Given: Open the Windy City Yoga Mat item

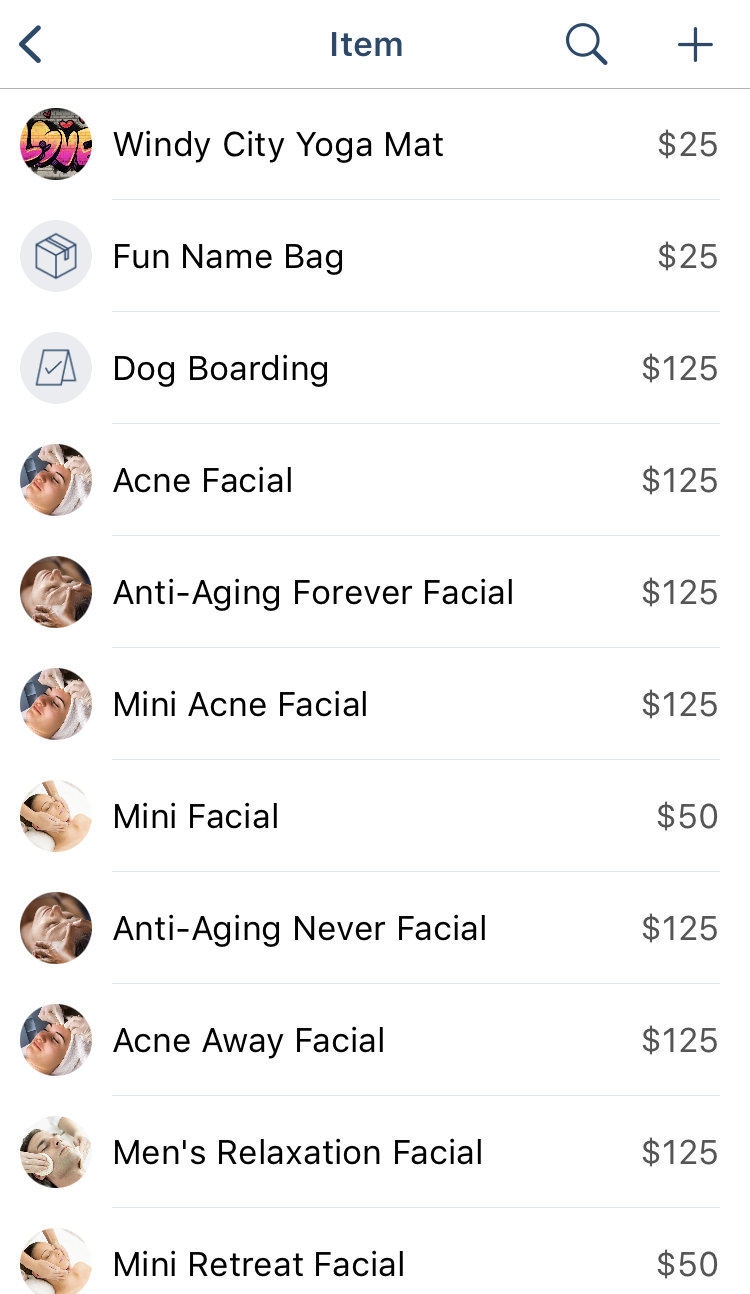Looking at the screenshot, I should pos(375,144).
